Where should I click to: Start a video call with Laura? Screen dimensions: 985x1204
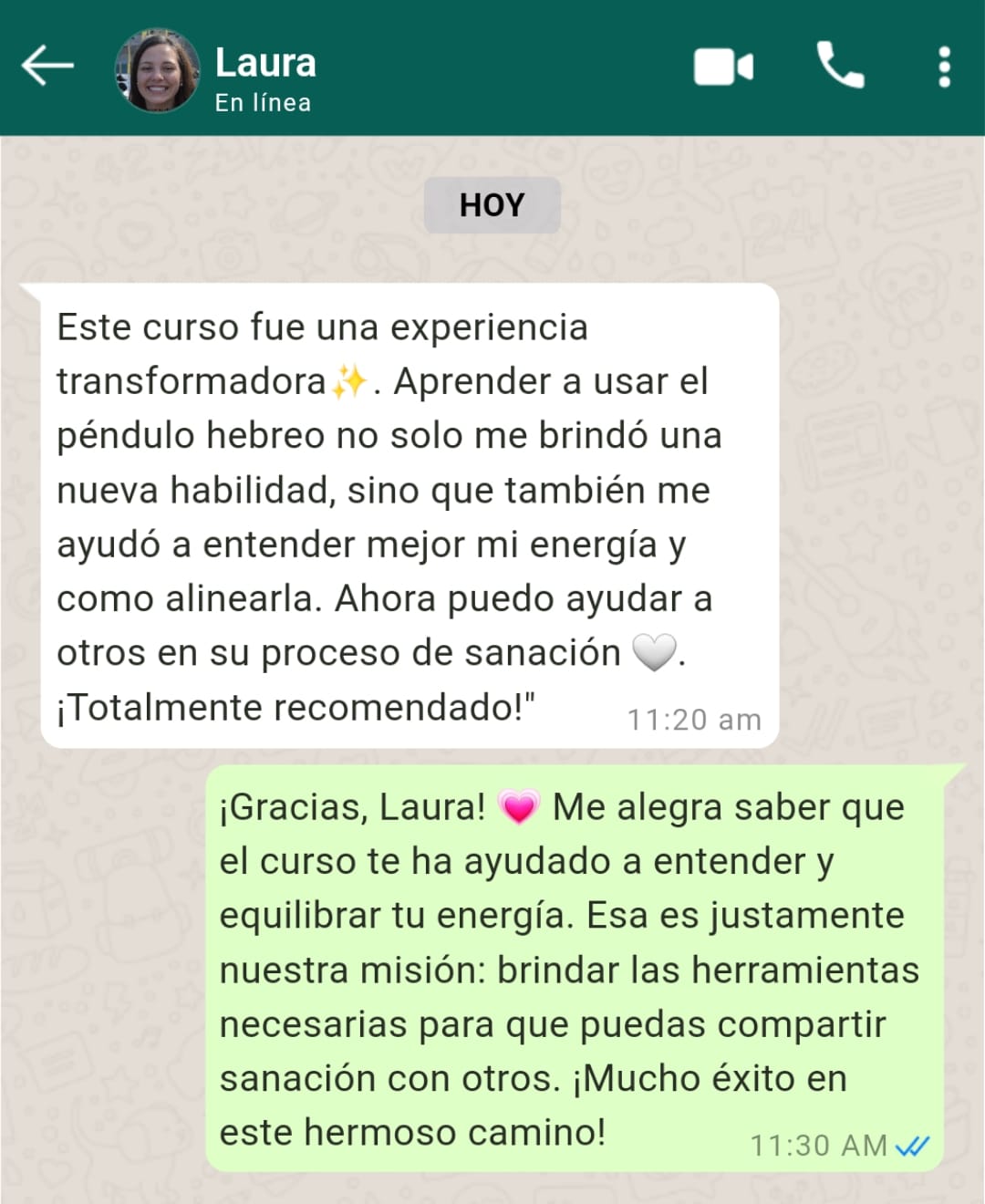723,67
